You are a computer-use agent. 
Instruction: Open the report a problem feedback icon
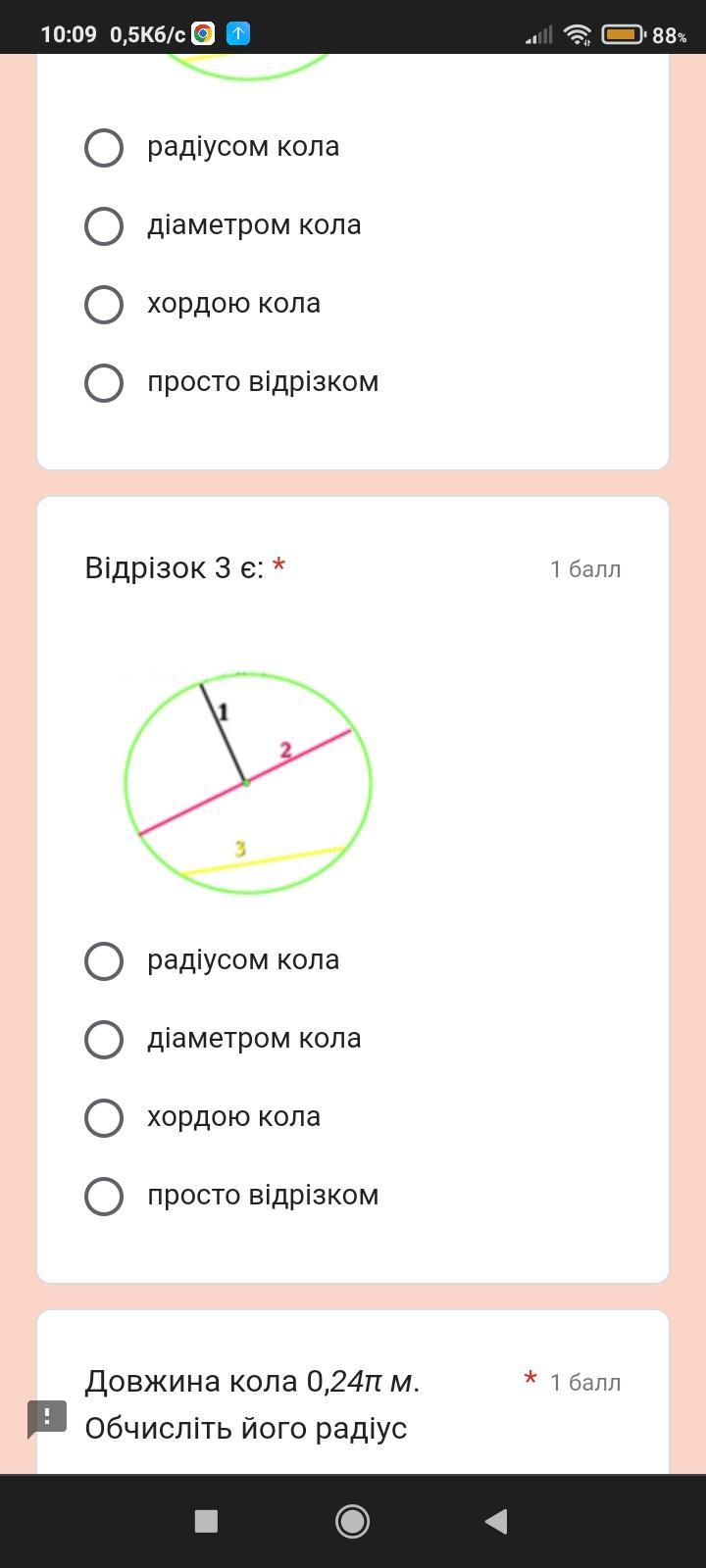point(46,1418)
